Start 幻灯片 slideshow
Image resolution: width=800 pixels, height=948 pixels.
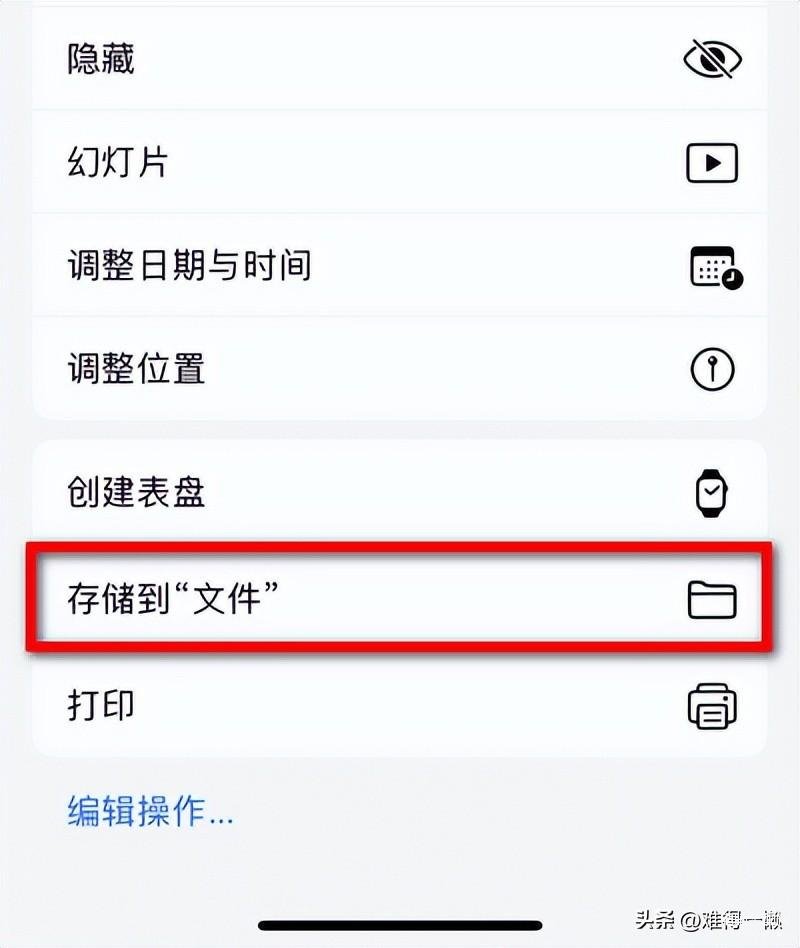pos(400,162)
